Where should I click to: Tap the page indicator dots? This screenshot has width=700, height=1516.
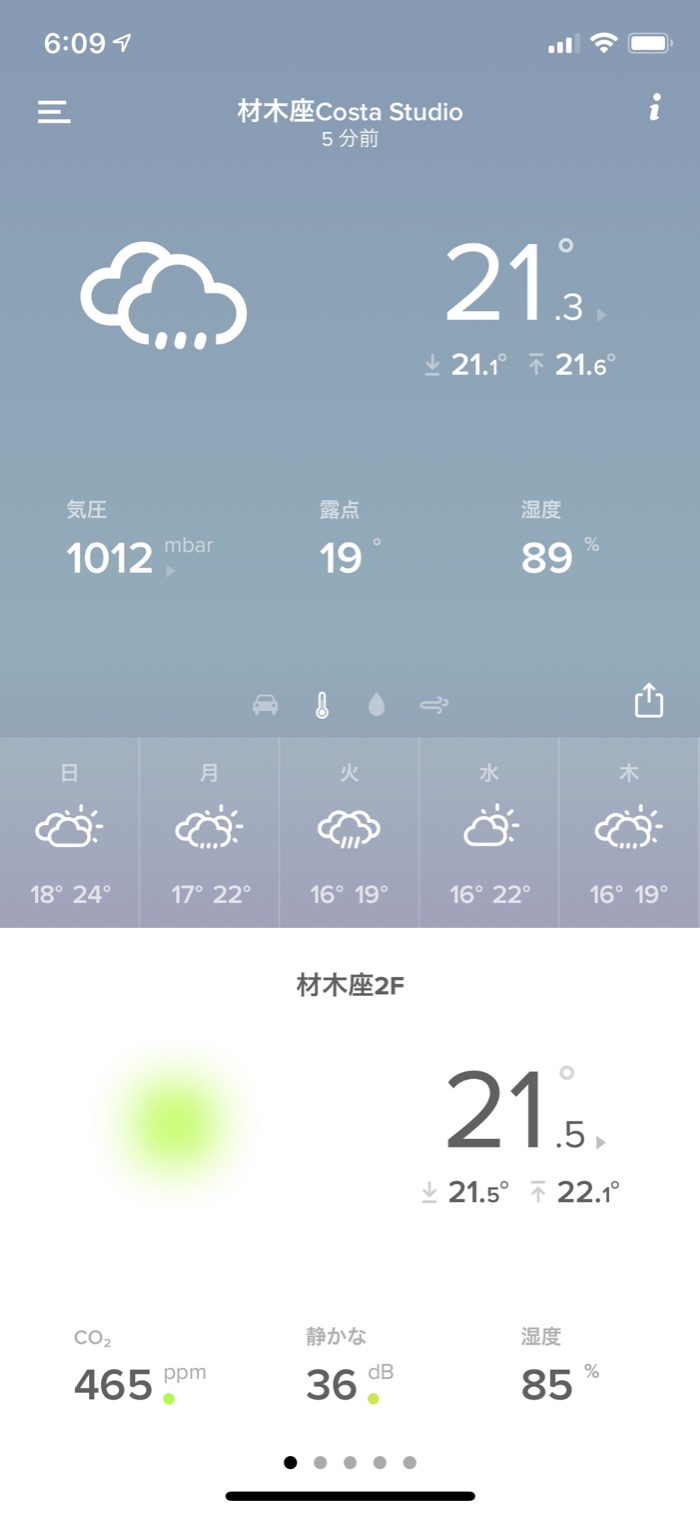coord(350,1462)
